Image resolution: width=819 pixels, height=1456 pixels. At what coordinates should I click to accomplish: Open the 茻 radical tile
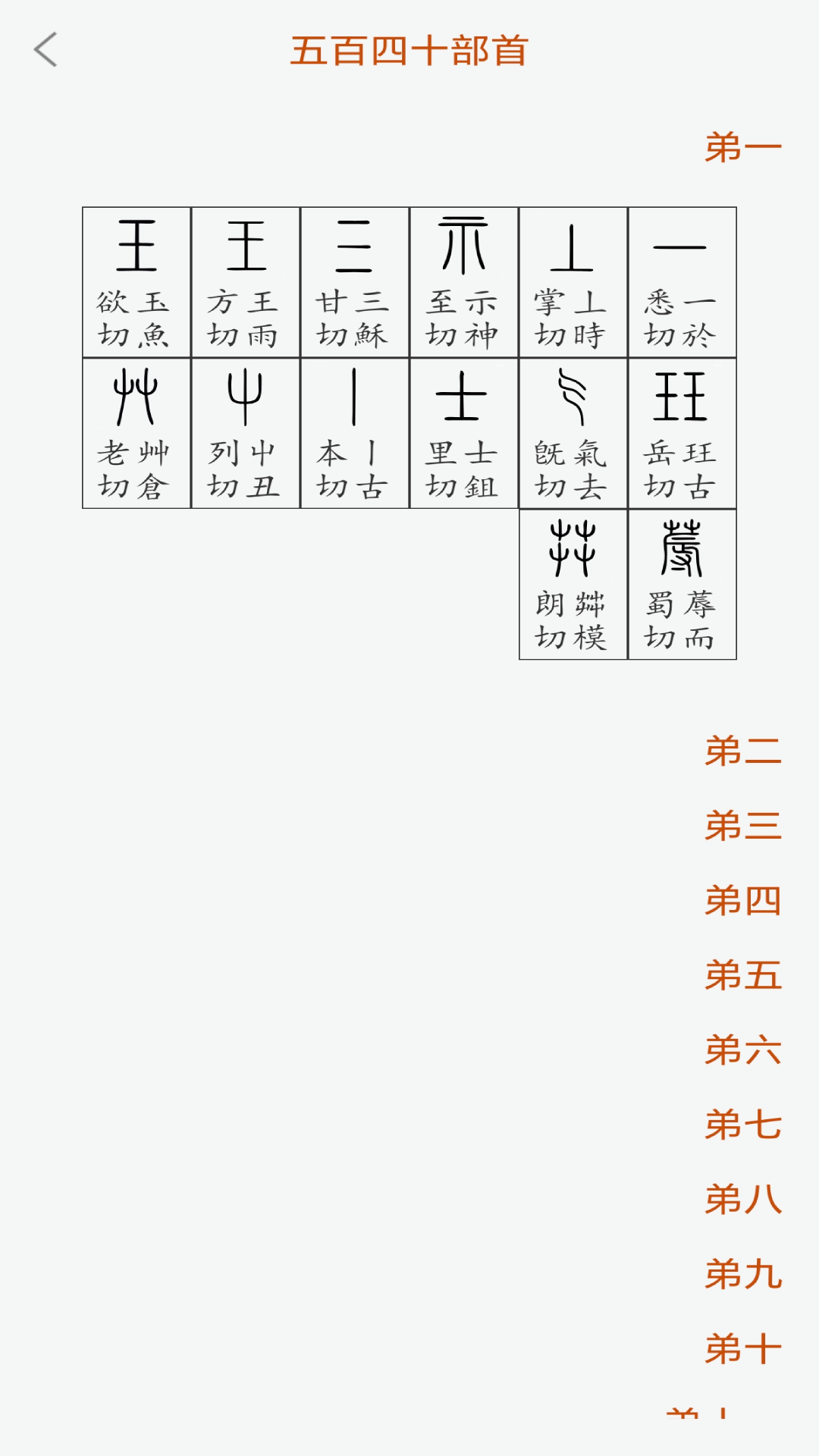[573, 584]
